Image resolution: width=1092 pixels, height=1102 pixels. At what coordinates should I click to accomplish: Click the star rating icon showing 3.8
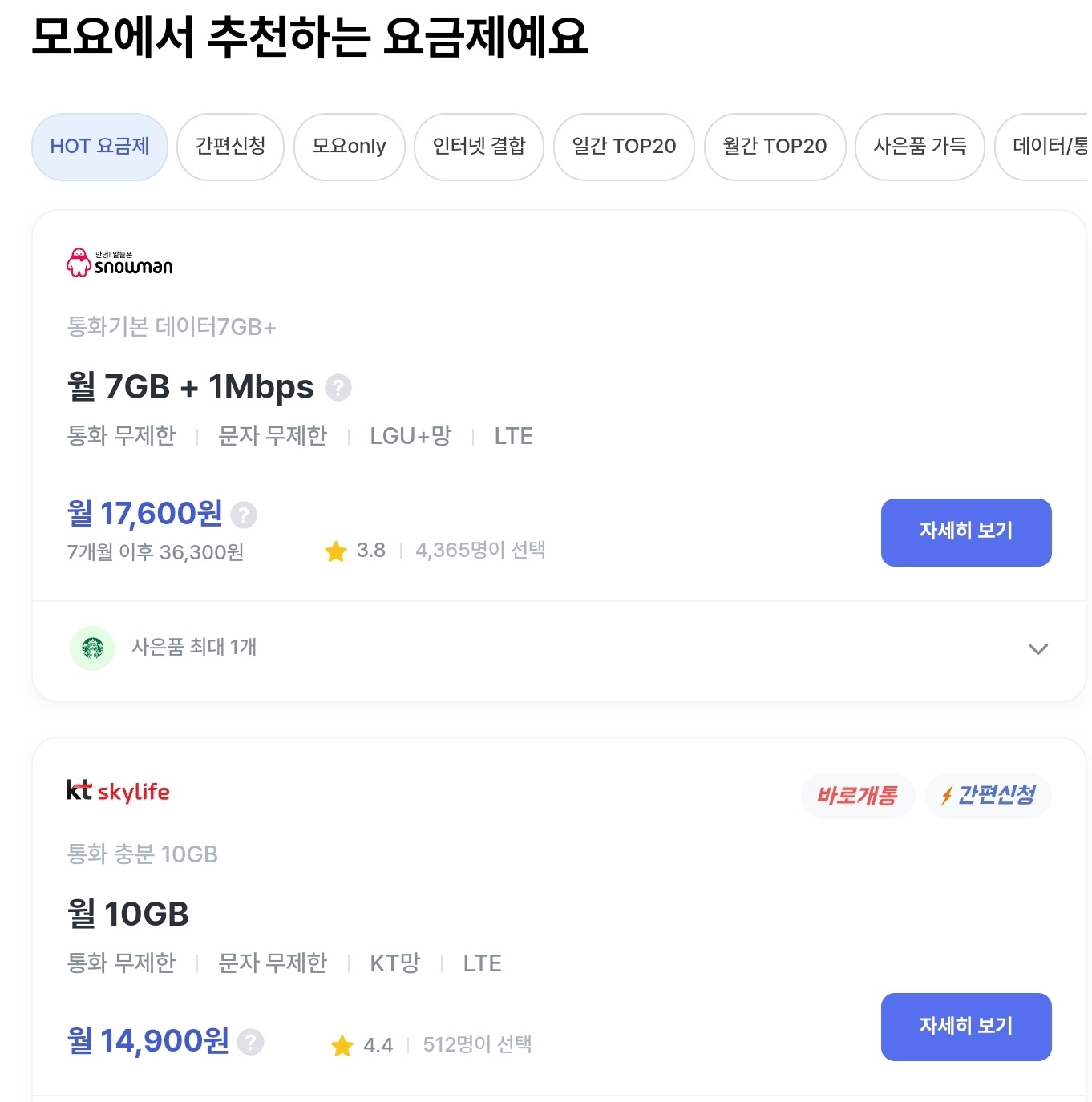pyautogui.click(x=336, y=551)
